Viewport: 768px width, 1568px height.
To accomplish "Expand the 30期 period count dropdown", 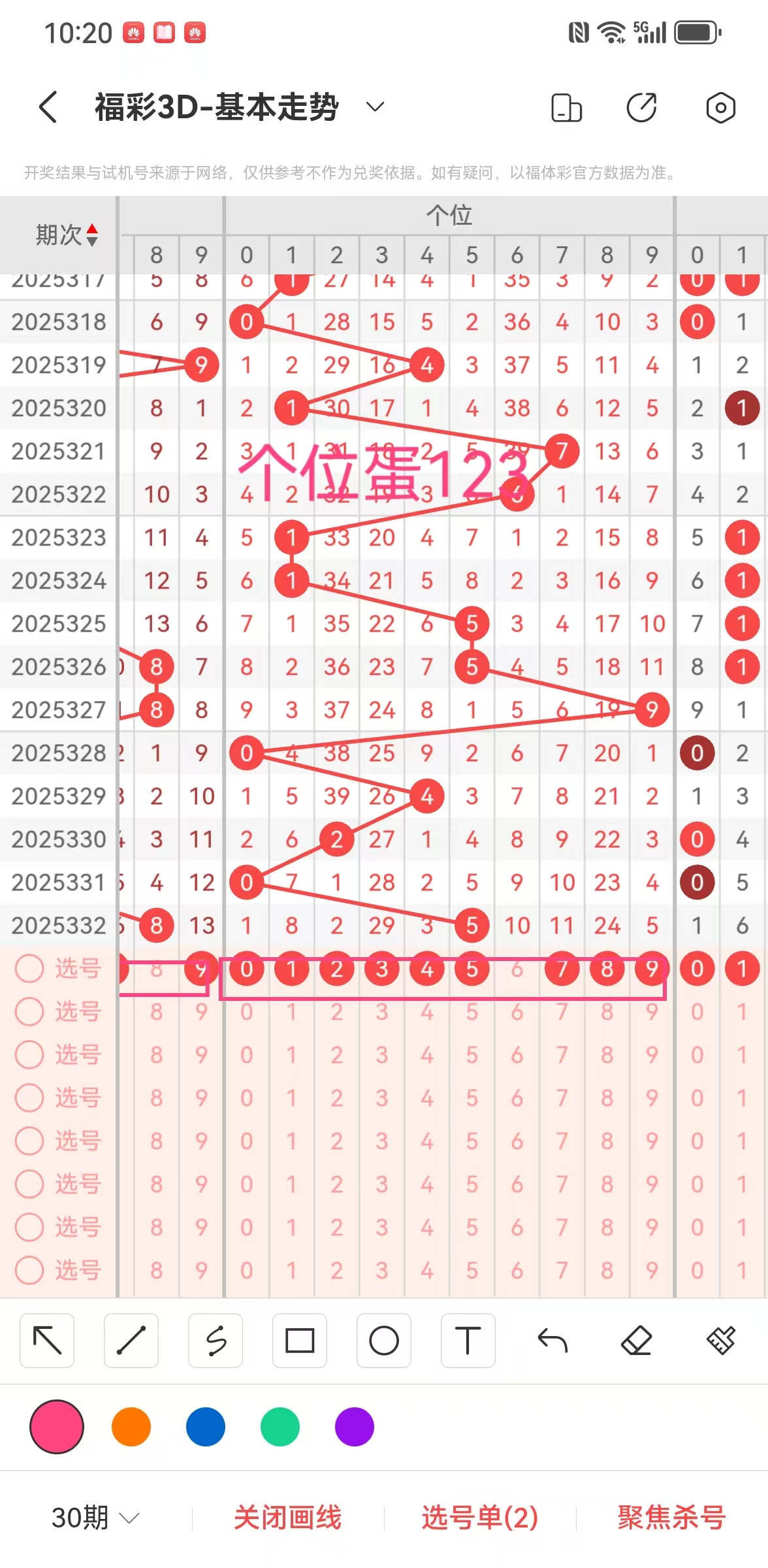I will (x=95, y=1517).
